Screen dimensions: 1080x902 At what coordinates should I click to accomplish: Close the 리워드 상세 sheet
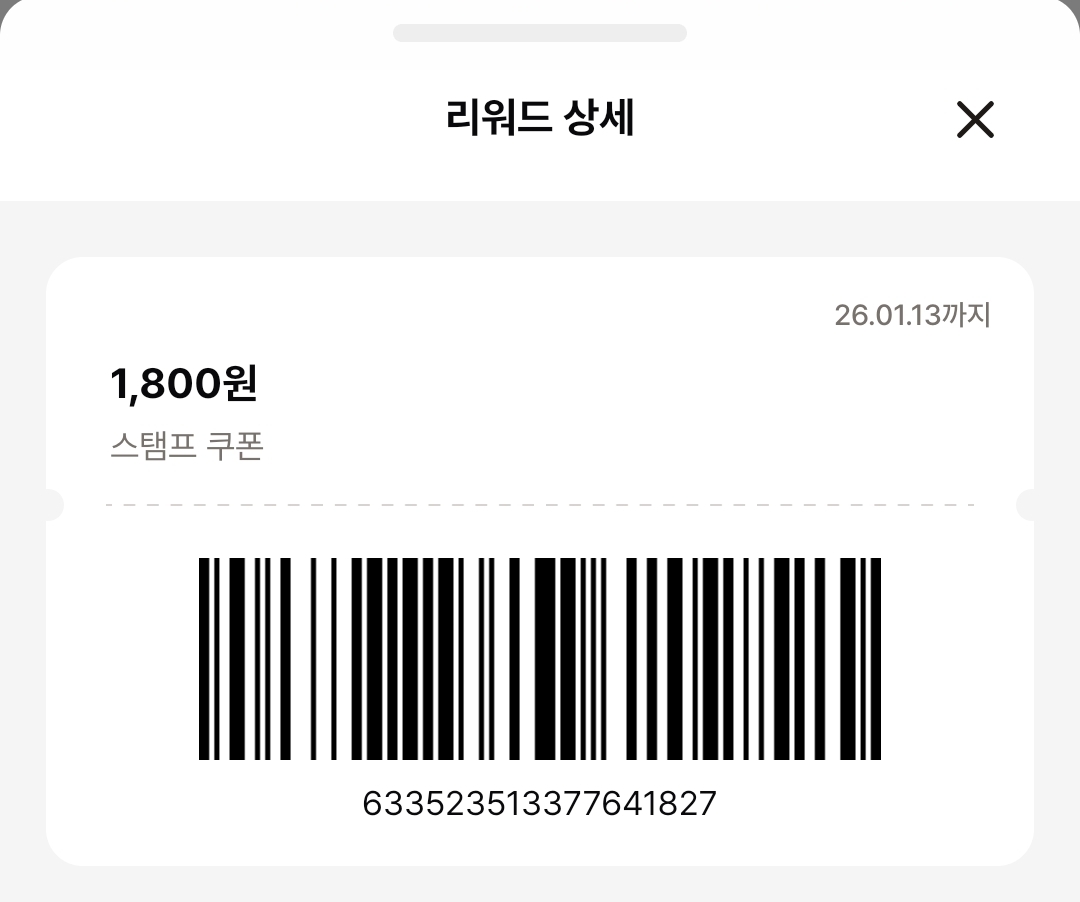tap(975, 120)
